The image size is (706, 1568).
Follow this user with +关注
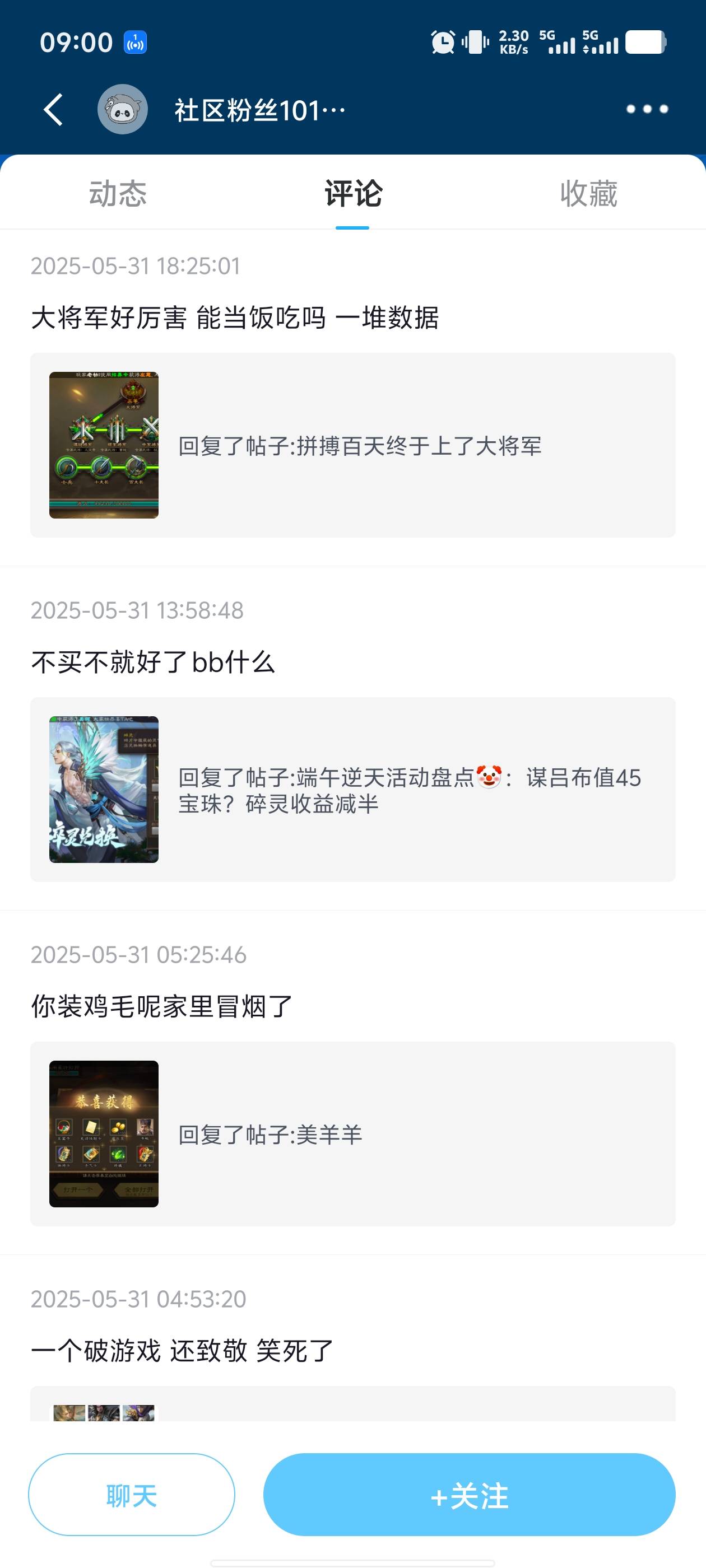pos(469,1495)
